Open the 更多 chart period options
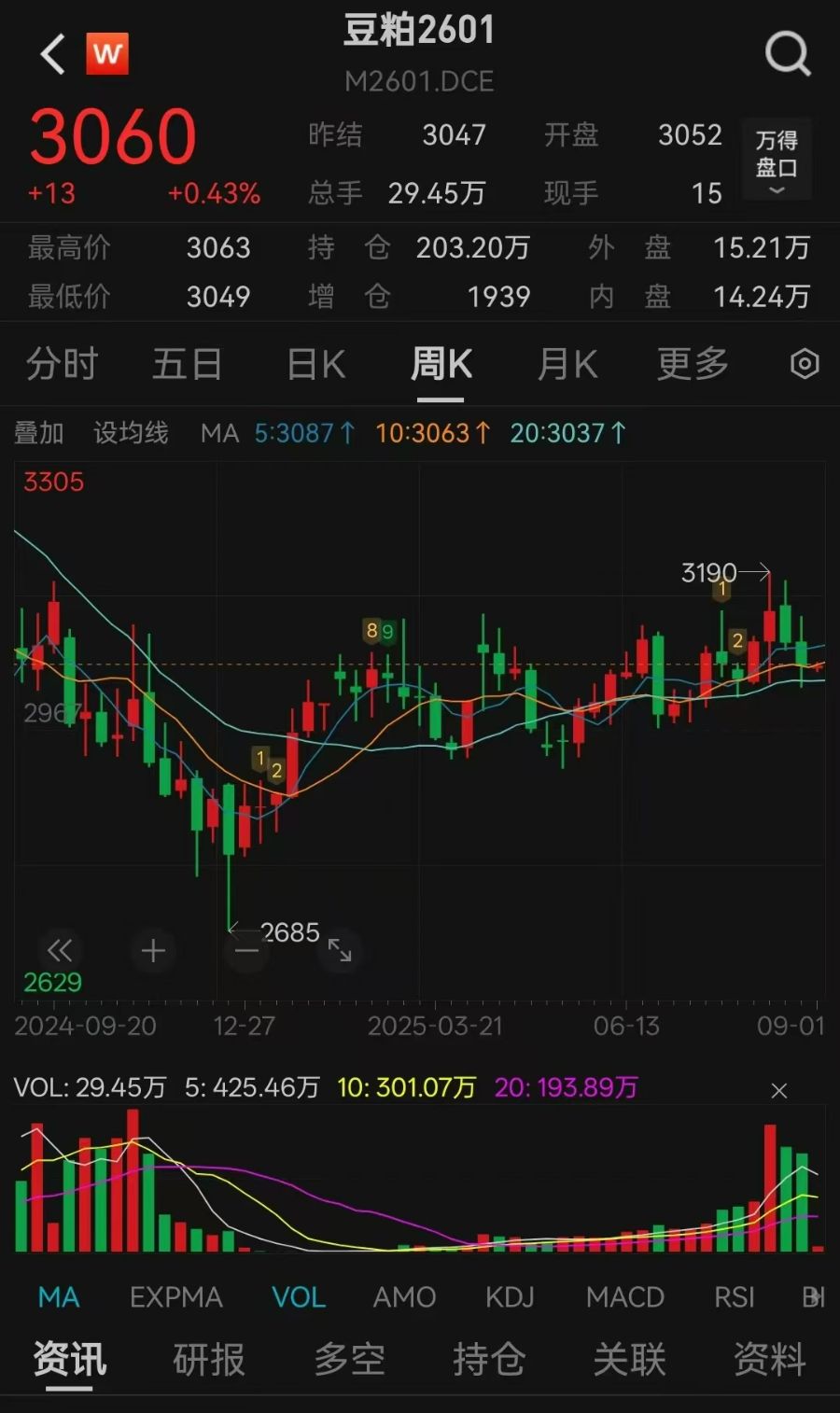 pos(693,364)
